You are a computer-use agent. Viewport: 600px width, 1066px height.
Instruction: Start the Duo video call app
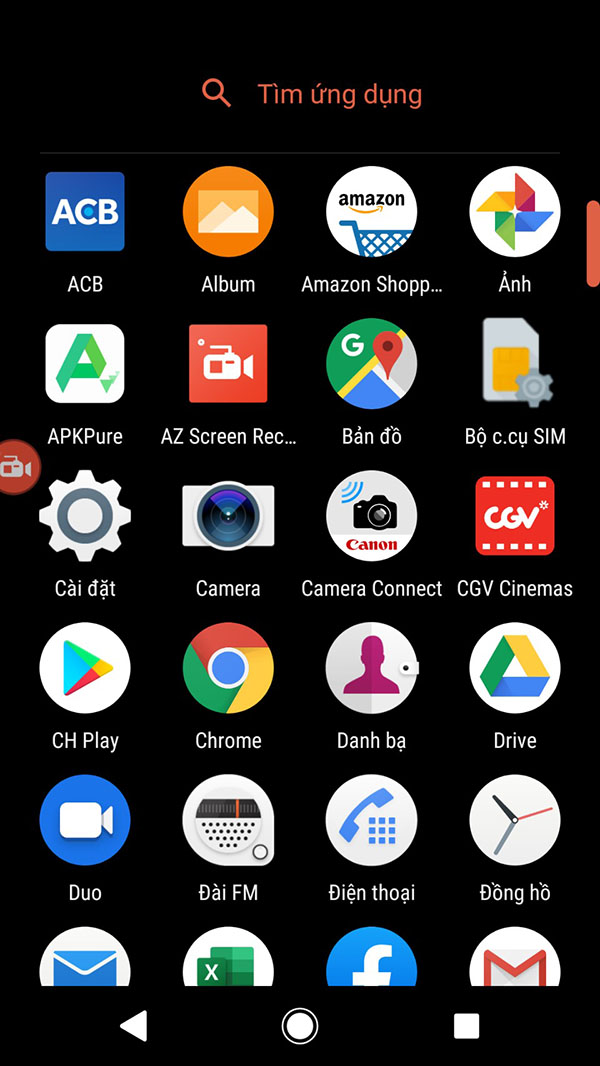(x=85, y=820)
